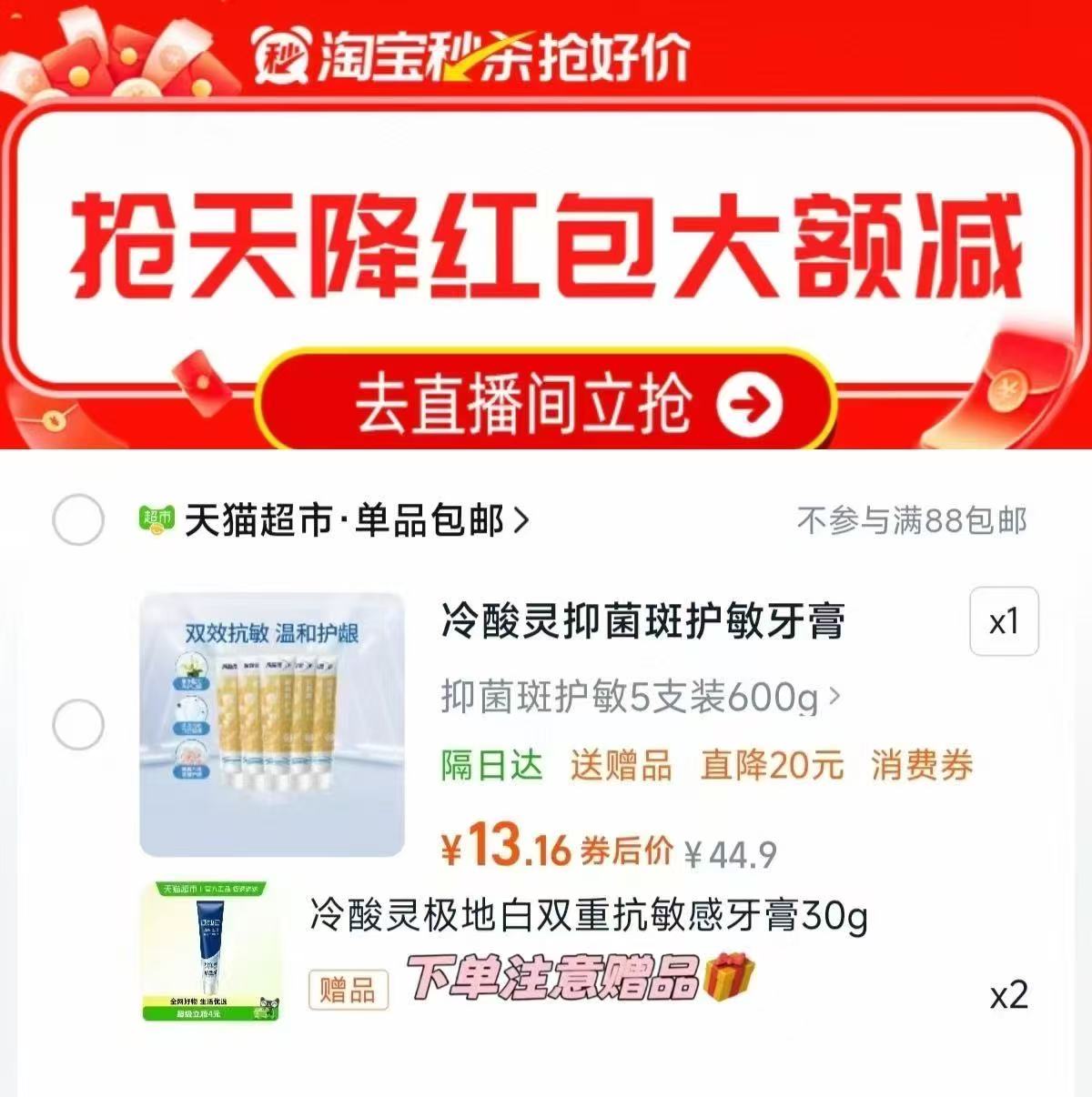The height and width of the screenshot is (1097, 1092).
Task: Click the x1 quantity control
Action: pyautogui.click(x=1005, y=622)
